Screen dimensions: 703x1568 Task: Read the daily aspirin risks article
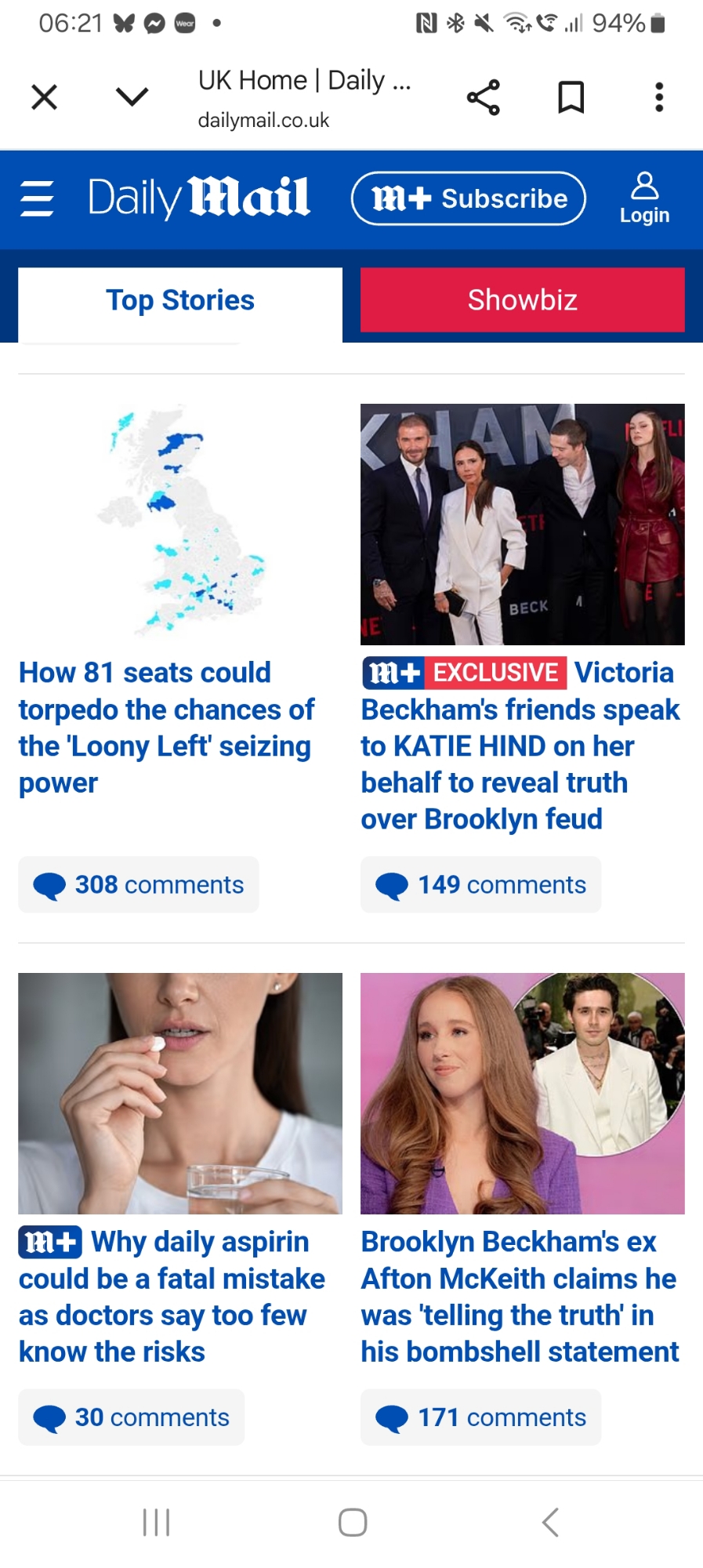coord(172,1297)
